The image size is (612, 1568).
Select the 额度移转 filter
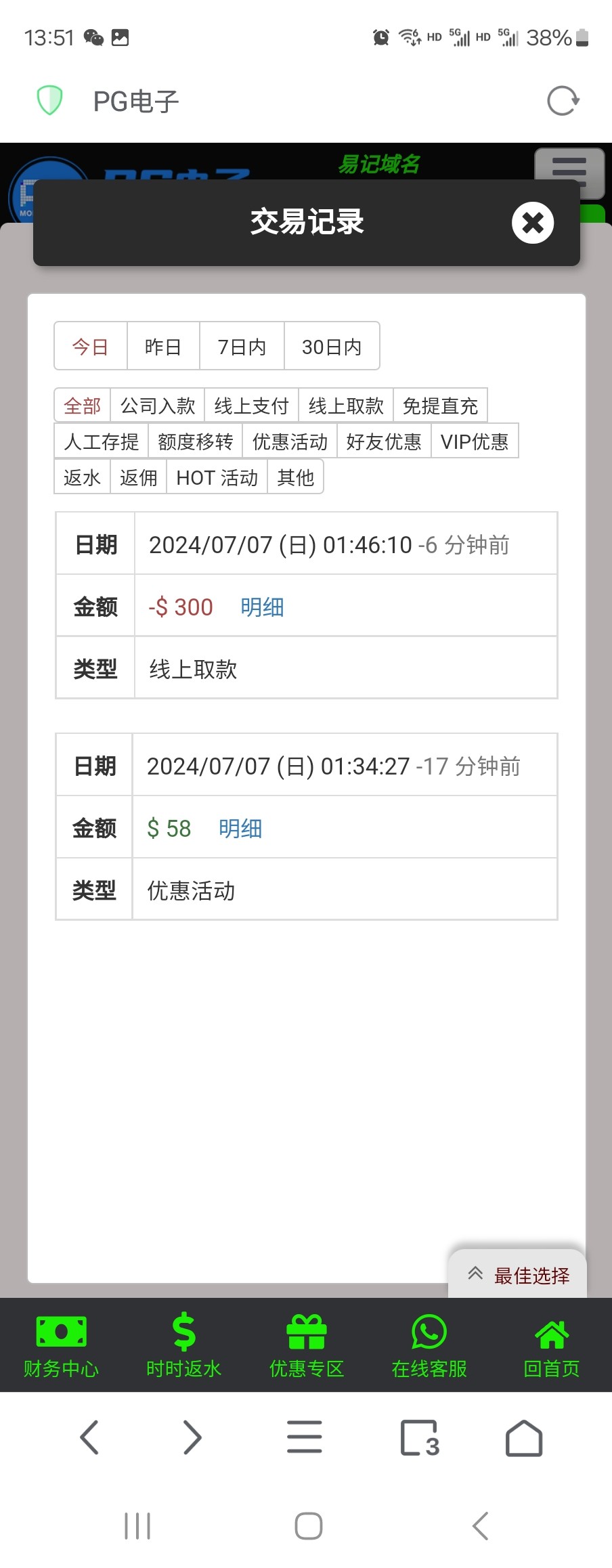coord(195,441)
